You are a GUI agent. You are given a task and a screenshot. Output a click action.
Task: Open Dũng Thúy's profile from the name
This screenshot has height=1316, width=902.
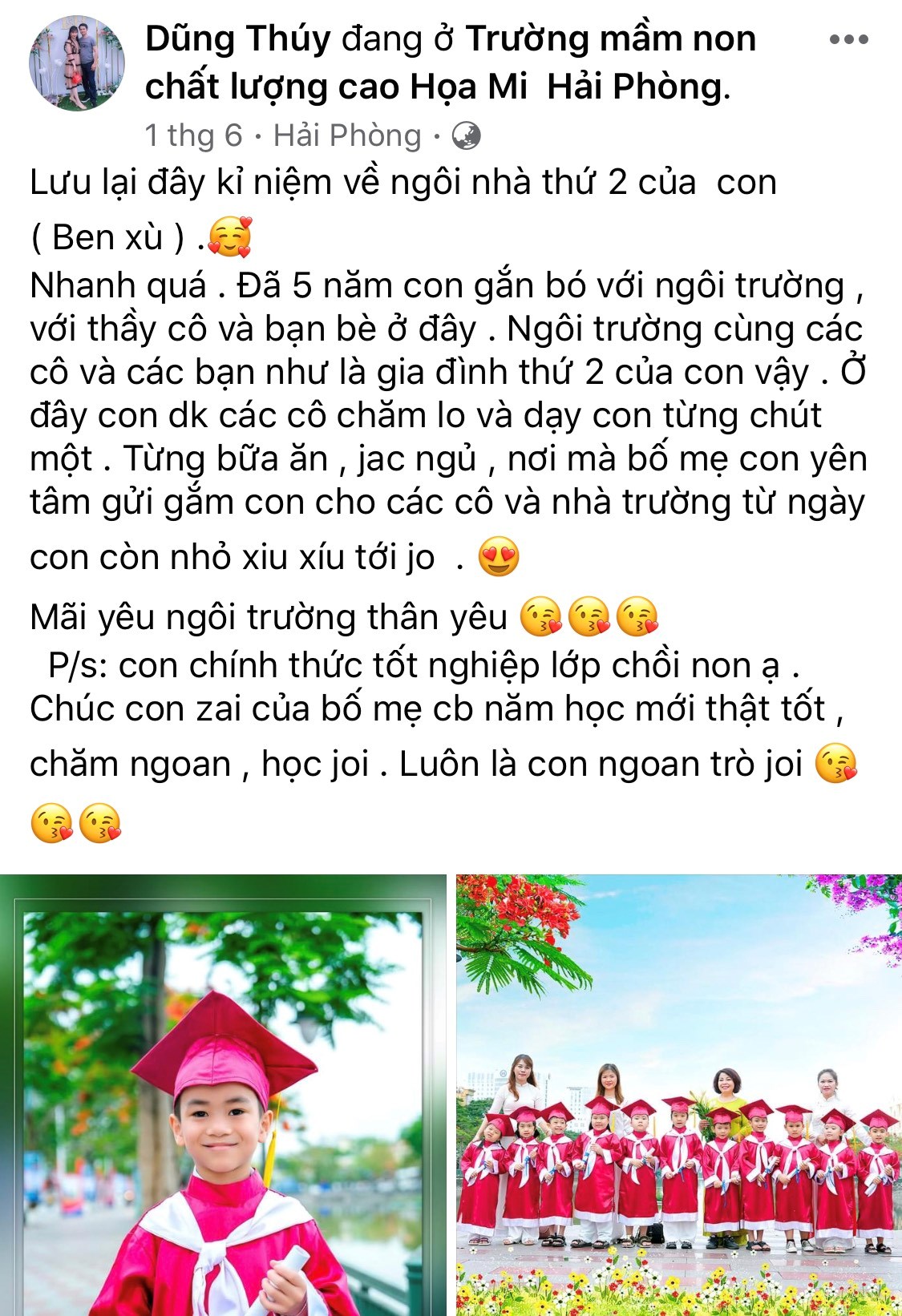(x=237, y=39)
